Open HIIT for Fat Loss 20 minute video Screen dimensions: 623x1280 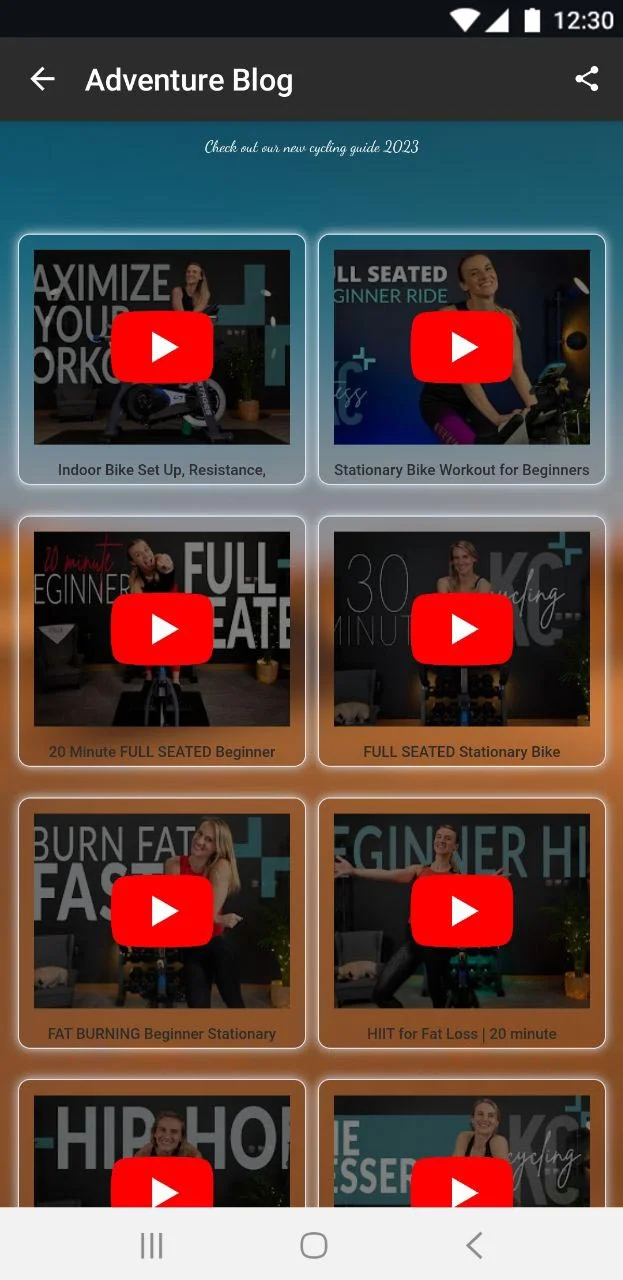(x=462, y=911)
